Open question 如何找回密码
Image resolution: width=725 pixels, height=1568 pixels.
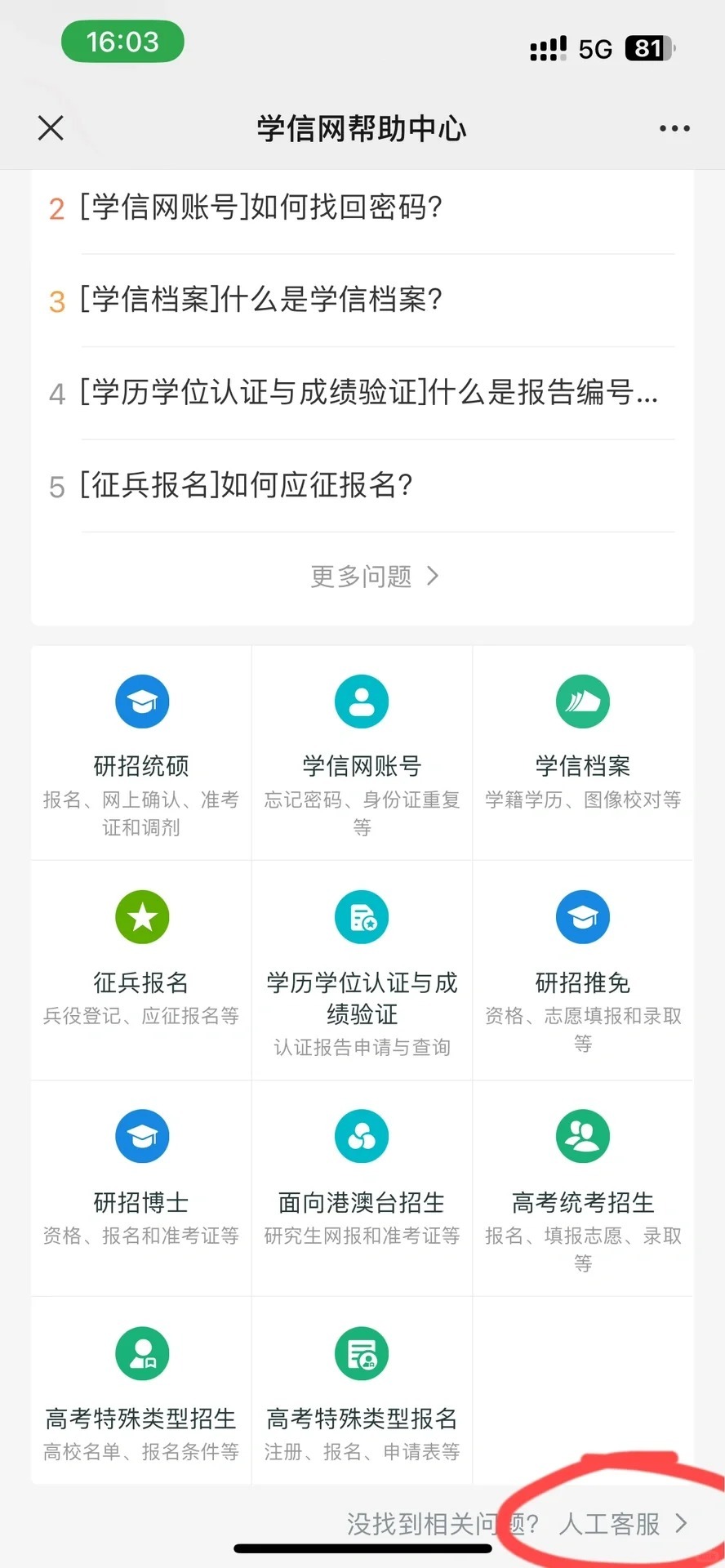pyautogui.click(x=261, y=208)
